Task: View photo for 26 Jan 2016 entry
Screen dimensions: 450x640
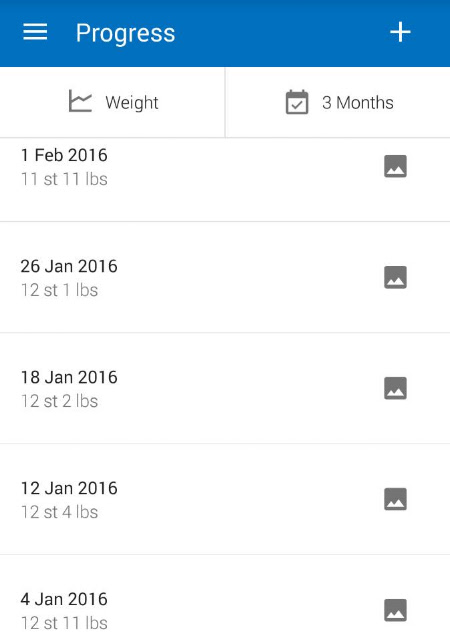Action: (395, 277)
